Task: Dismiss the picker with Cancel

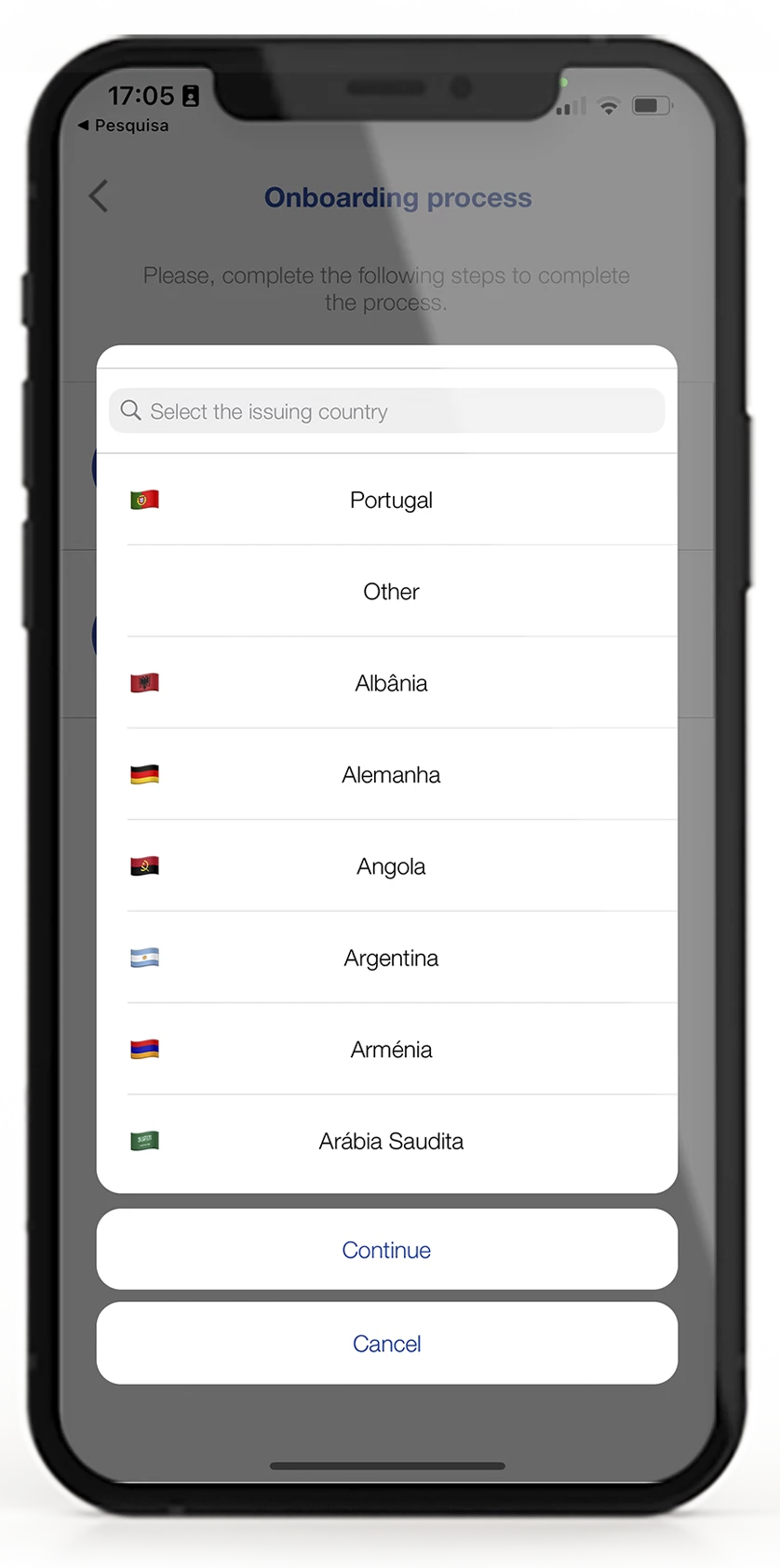Action: click(386, 1344)
